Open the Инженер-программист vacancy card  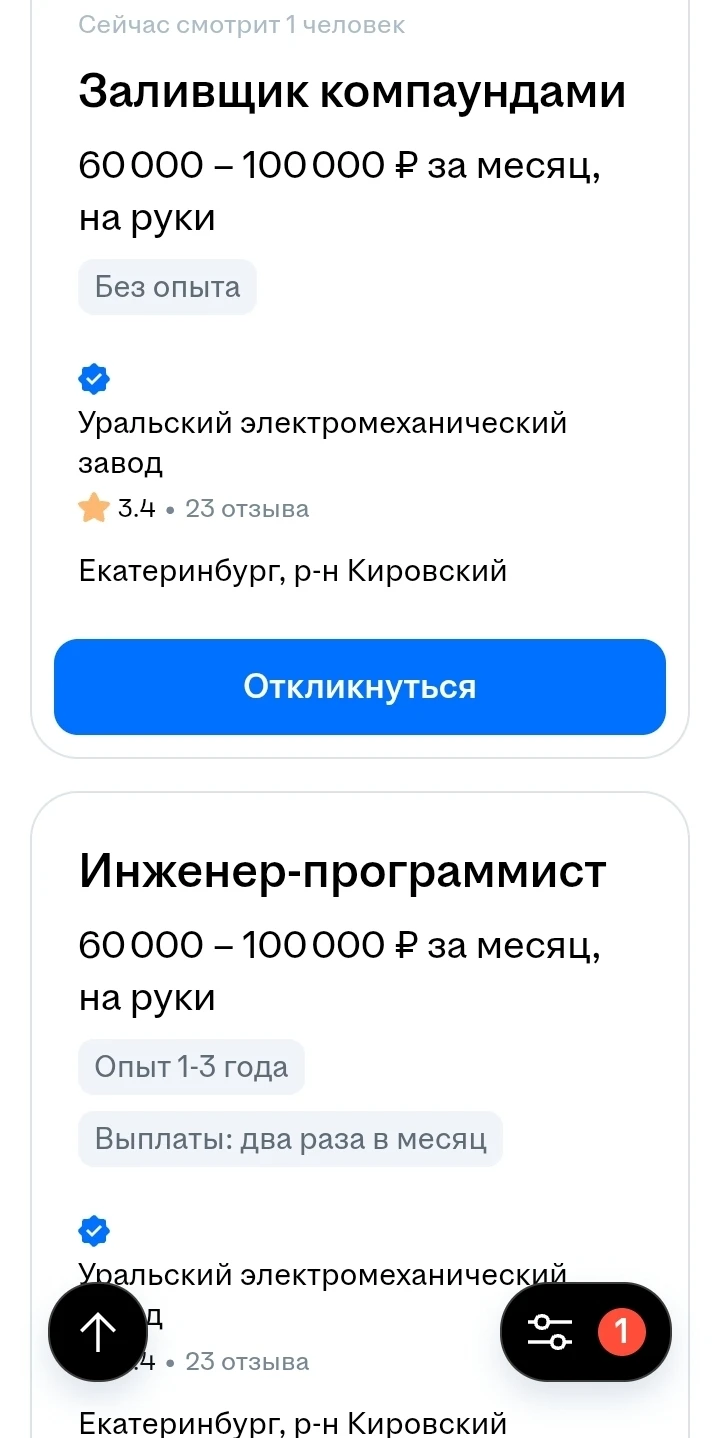342,872
